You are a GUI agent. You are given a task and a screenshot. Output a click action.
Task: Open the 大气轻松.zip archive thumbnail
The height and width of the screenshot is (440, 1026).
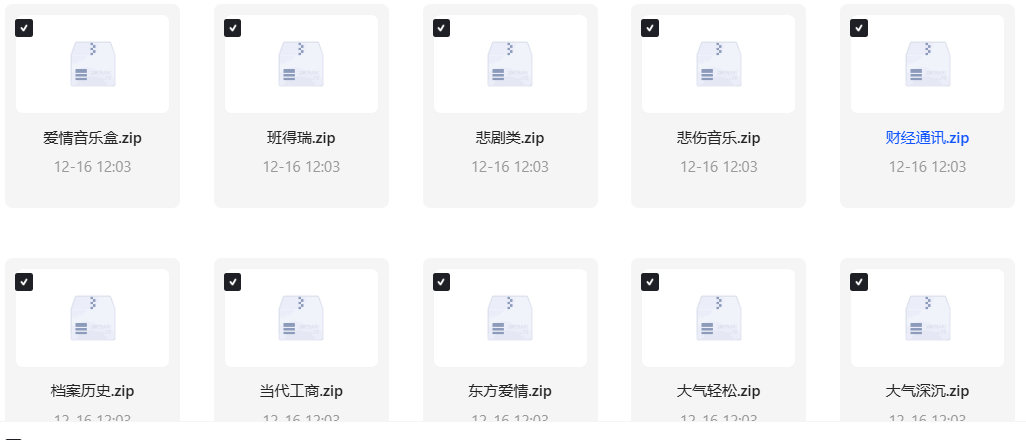pyautogui.click(x=718, y=318)
